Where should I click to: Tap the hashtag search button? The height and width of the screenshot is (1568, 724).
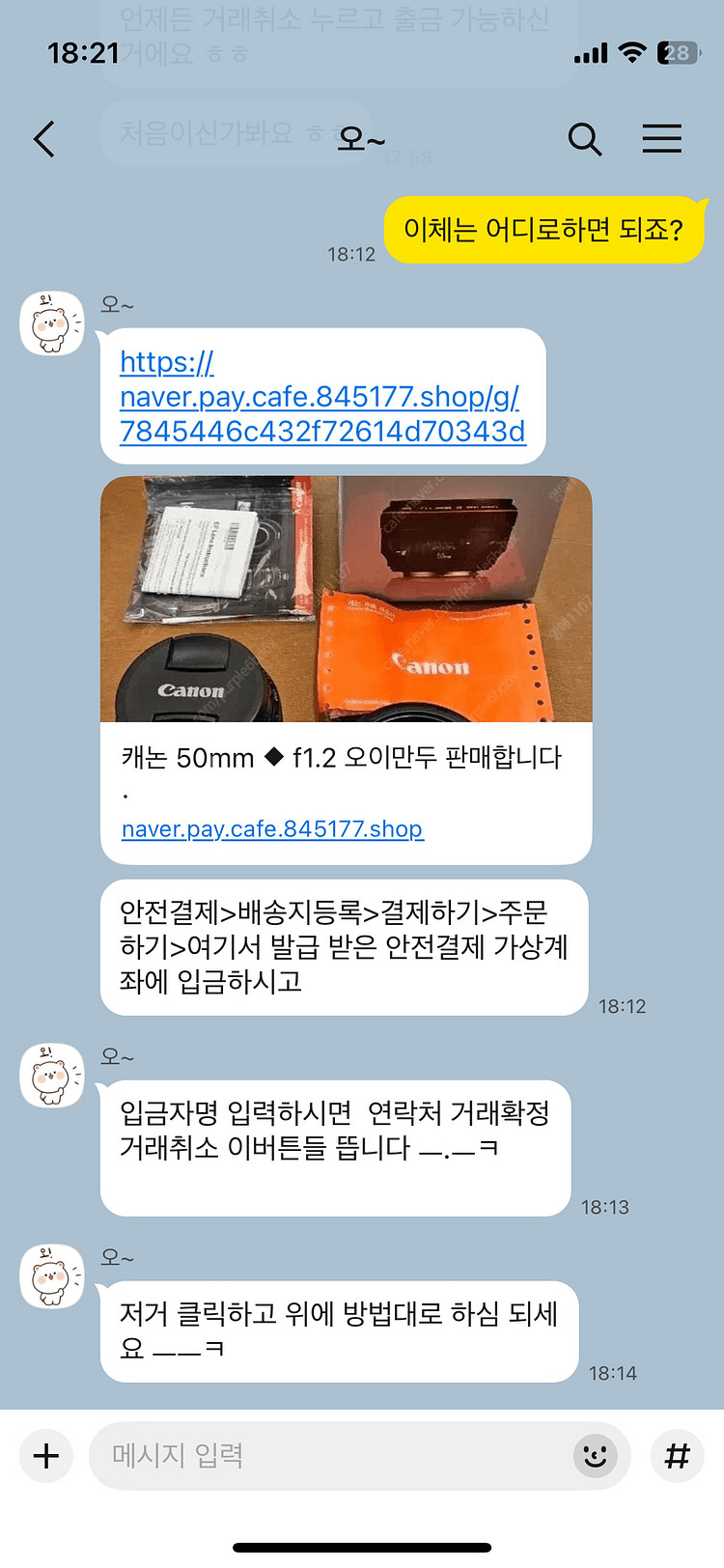pos(678,1456)
